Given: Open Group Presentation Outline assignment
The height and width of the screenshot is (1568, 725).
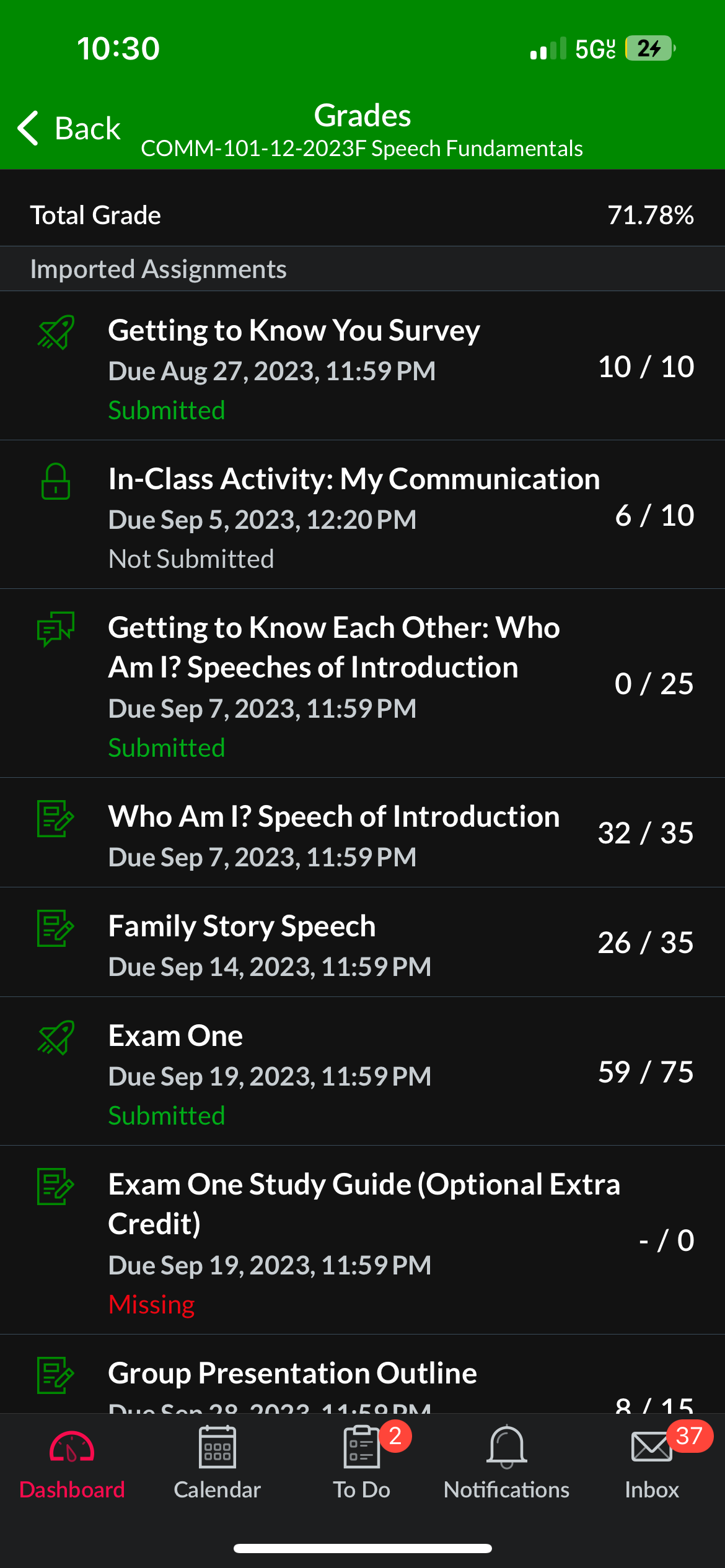Looking at the screenshot, I should click(362, 1374).
